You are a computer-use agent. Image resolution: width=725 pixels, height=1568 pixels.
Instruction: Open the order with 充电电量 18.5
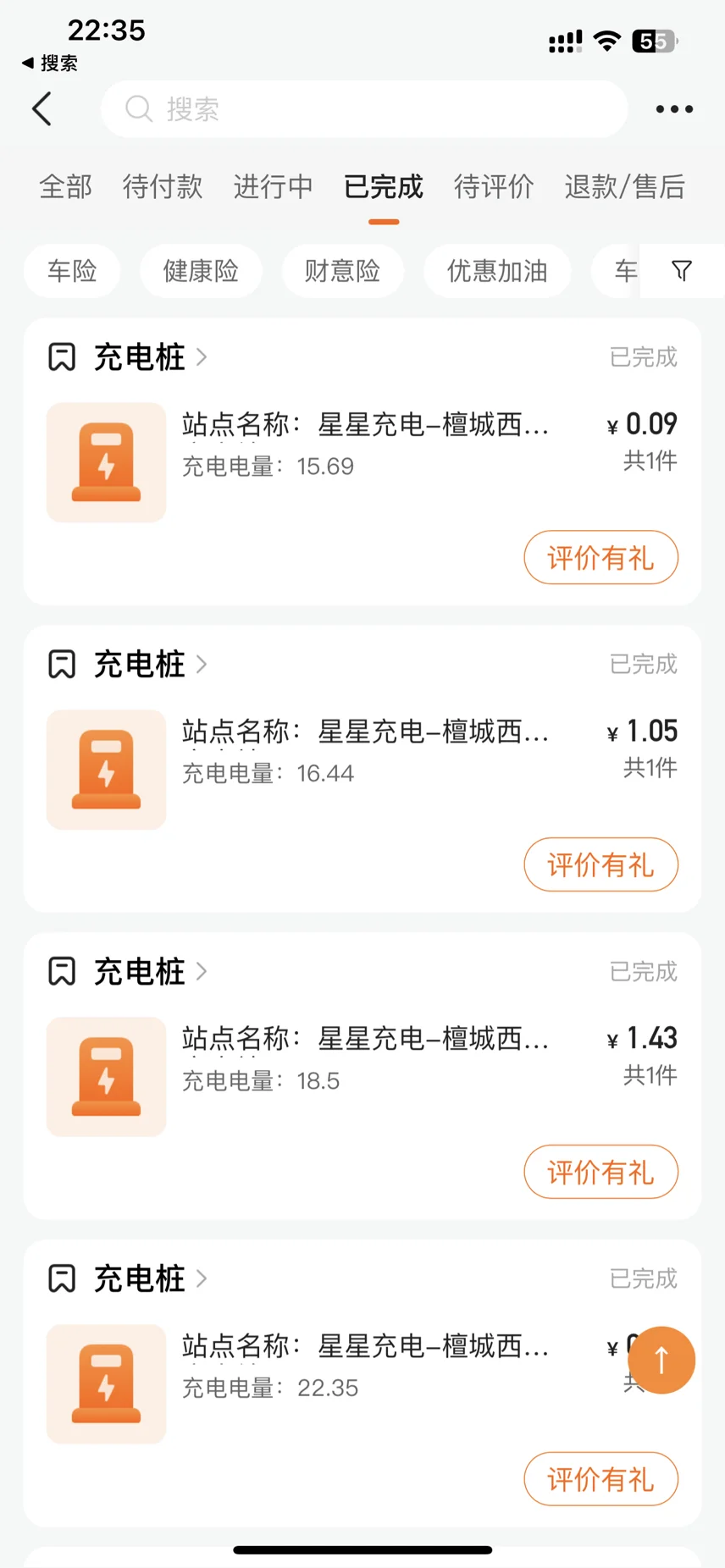click(362, 1076)
